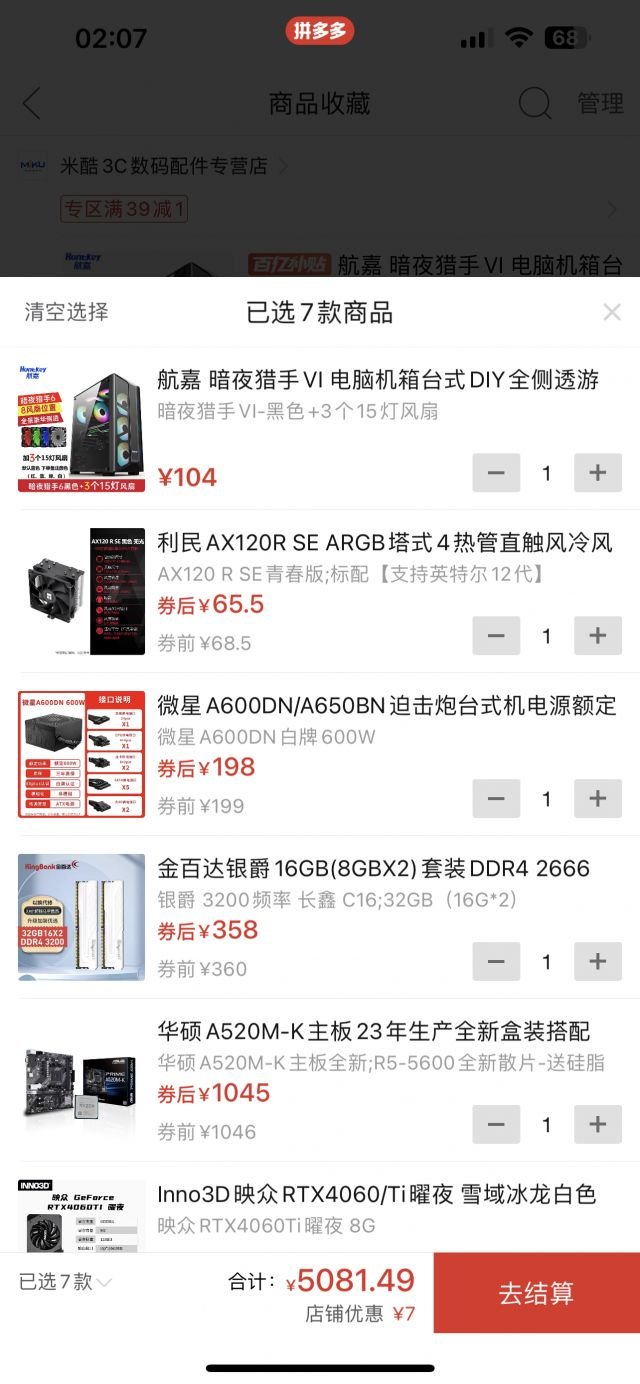This screenshot has width=640, height=1384.
Task: Reduce quantity of 金百达银爵 memory kit
Action: 496,962
